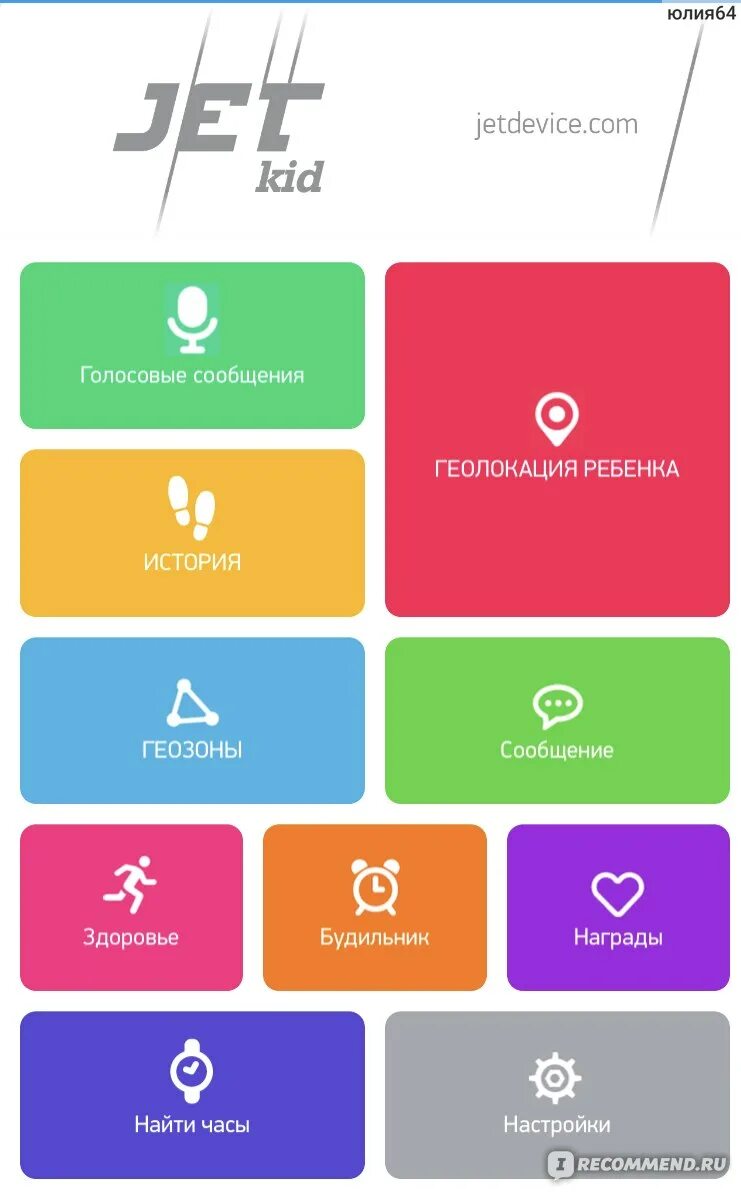Click the gear icon on the Настройки tile
This screenshot has width=741, height=1192.
[556, 1074]
